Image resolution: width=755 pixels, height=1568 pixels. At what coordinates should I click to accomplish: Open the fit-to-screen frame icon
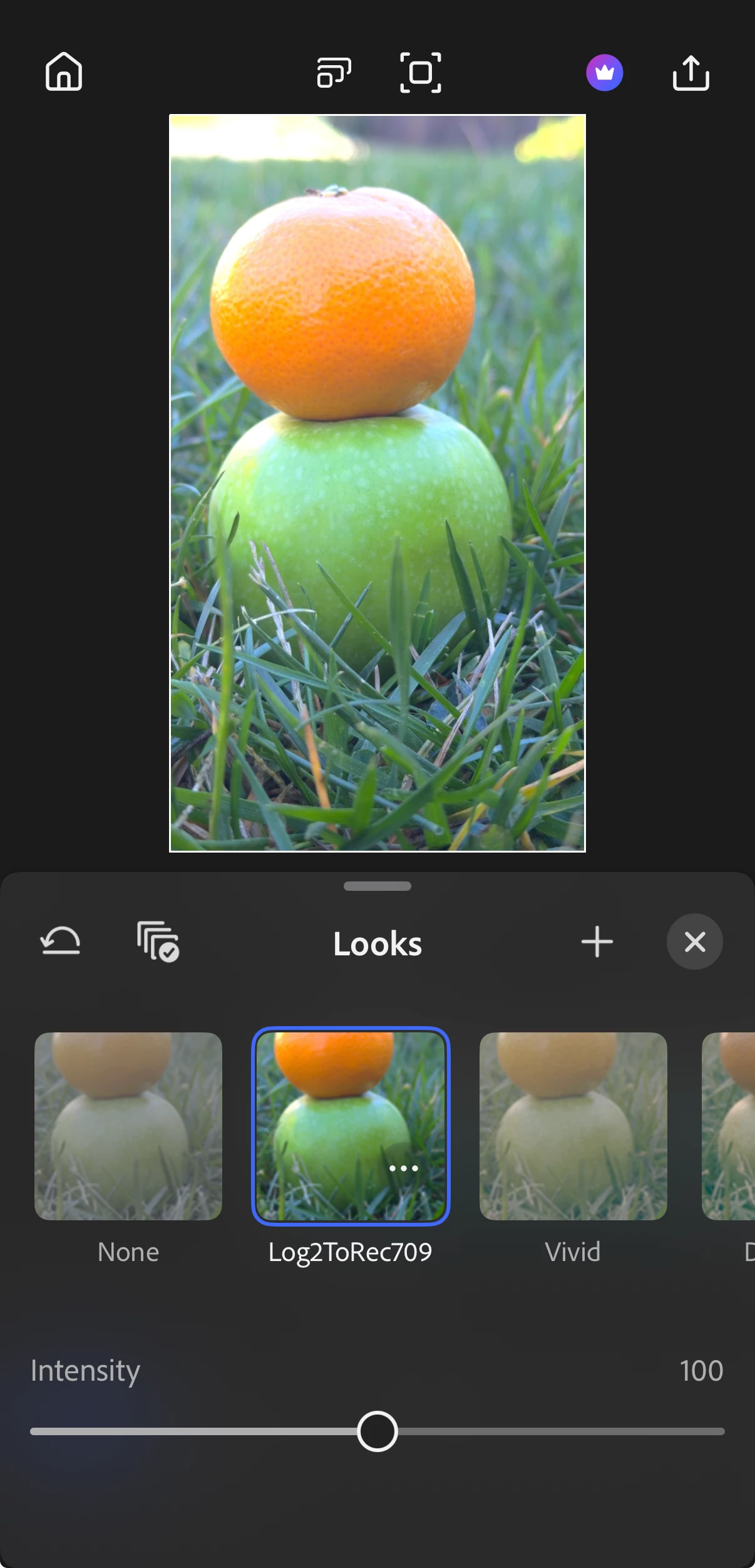420,73
